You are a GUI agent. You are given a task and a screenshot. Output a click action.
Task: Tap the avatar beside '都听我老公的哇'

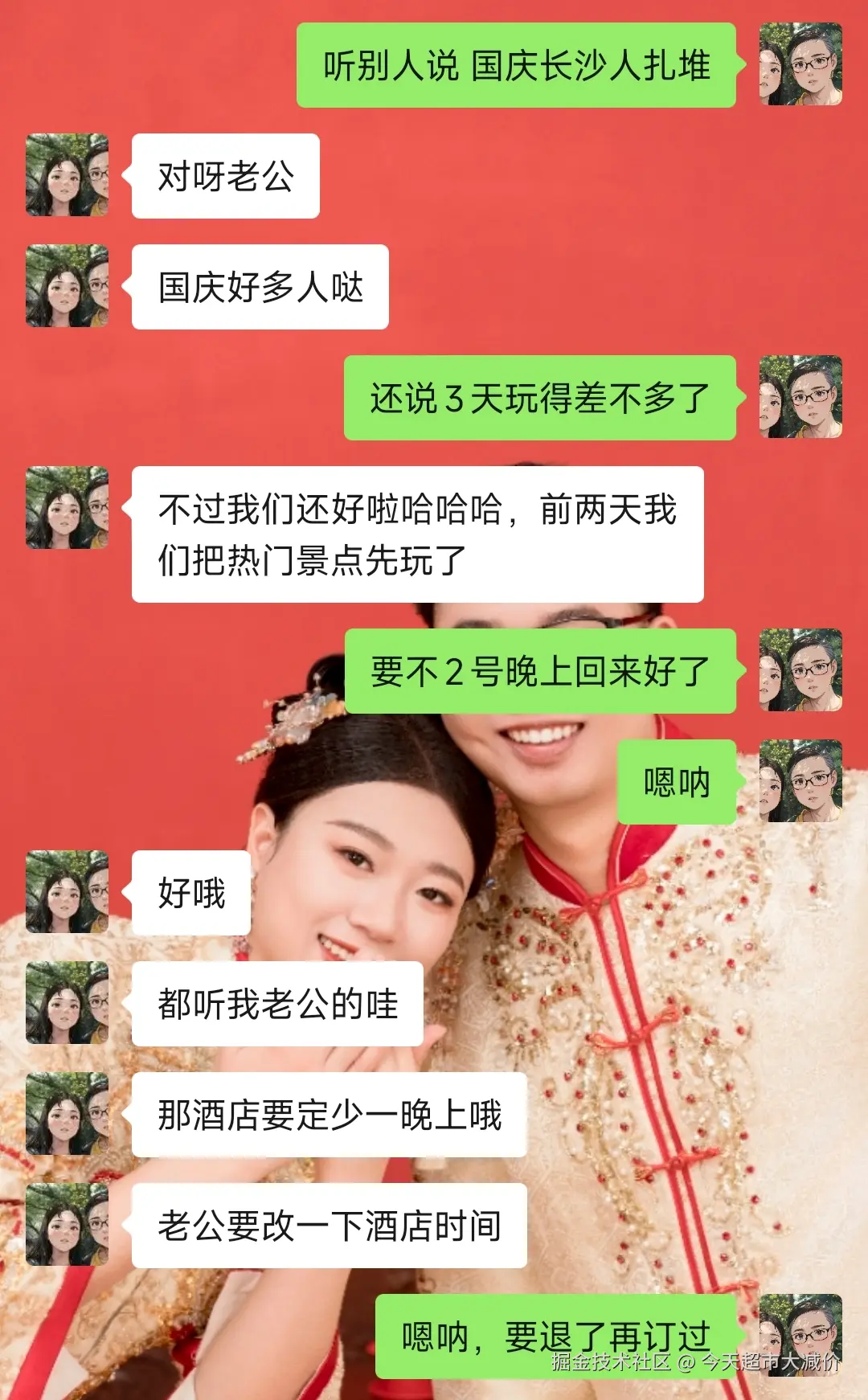(67, 1003)
